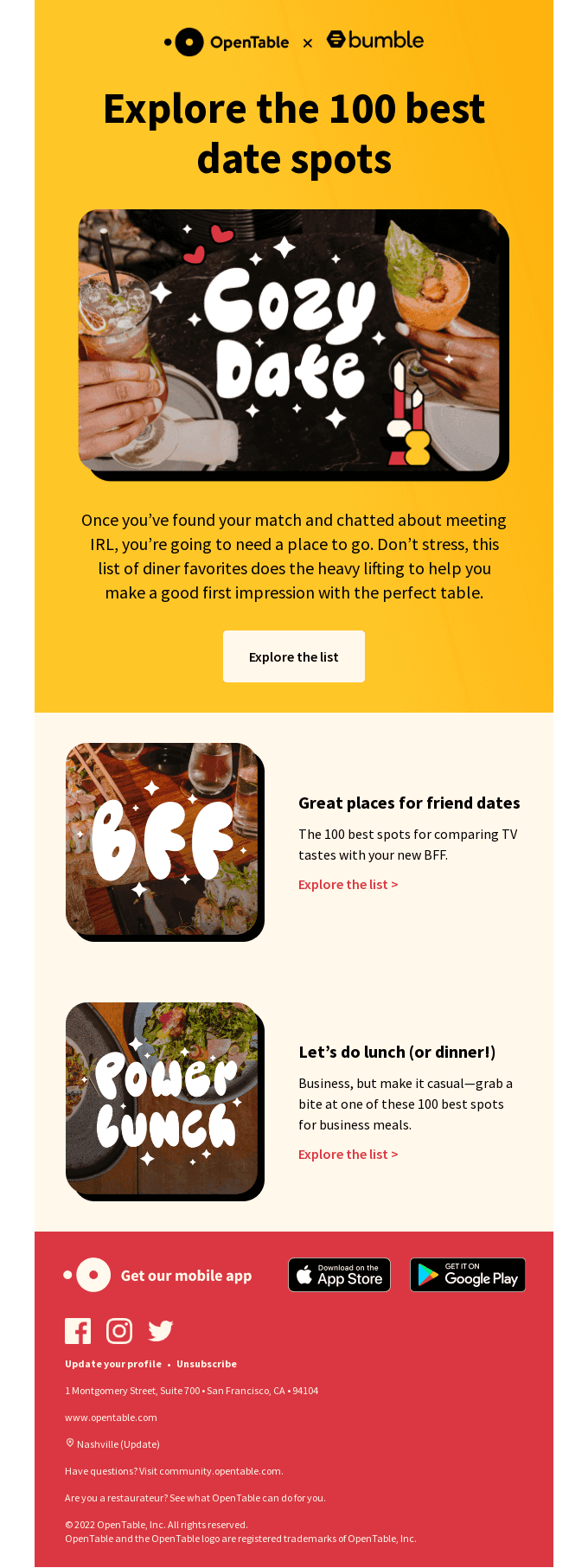Screen dimensions: 588x1568
Task: Download the app from the App Store
Action: coord(339,1275)
